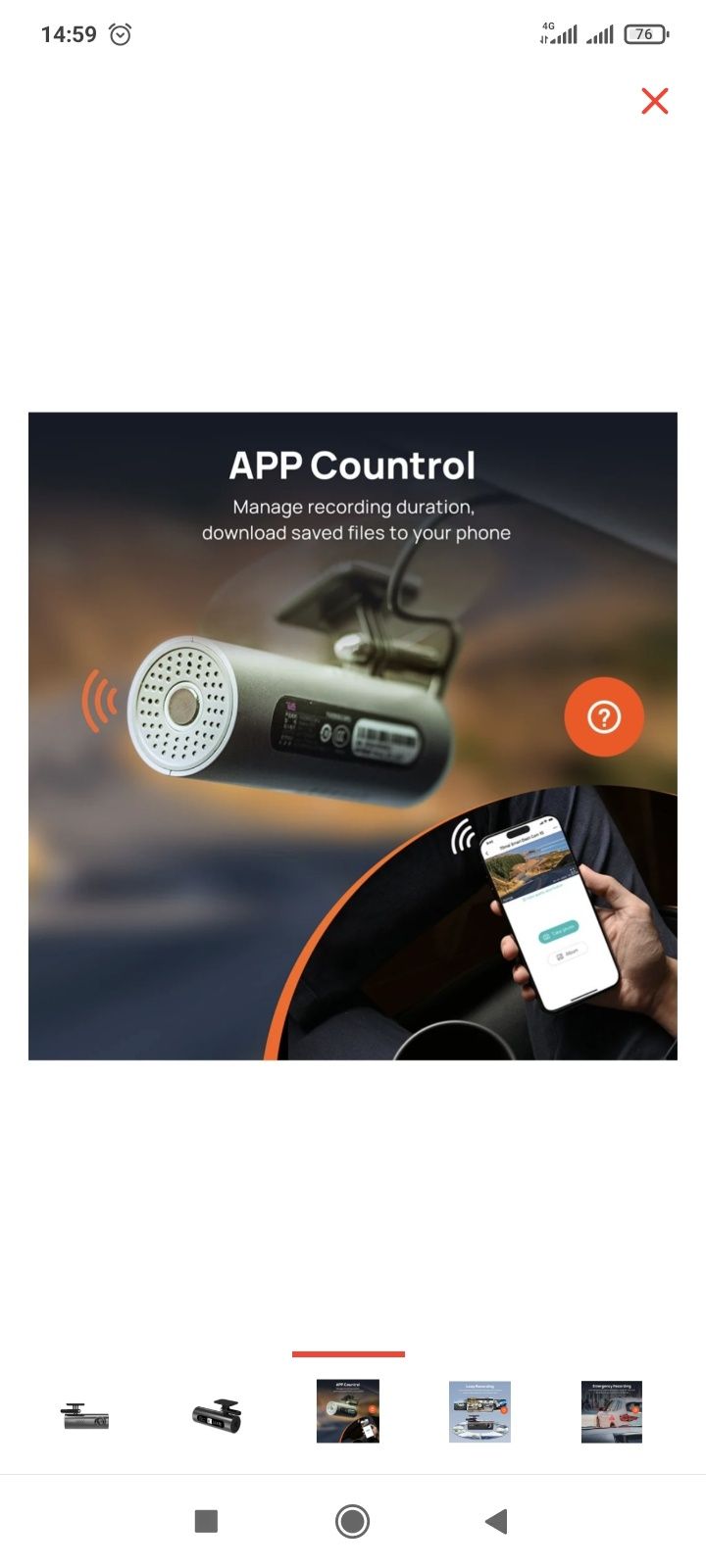Image resolution: width=706 pixels, height=1568 pixels.
Task: Select the APP Control thumbnail
Action: (348, 1411)
